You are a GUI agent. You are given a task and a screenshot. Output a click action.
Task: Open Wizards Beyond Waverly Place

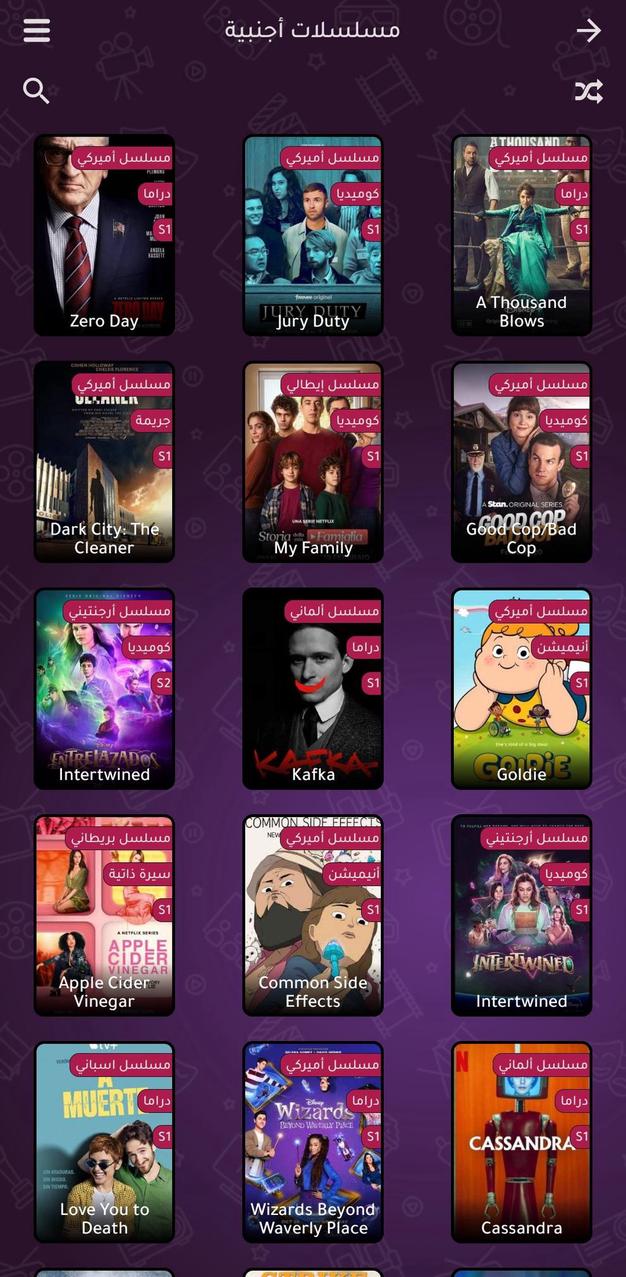pyautogui.click(x=313, y=1143)
